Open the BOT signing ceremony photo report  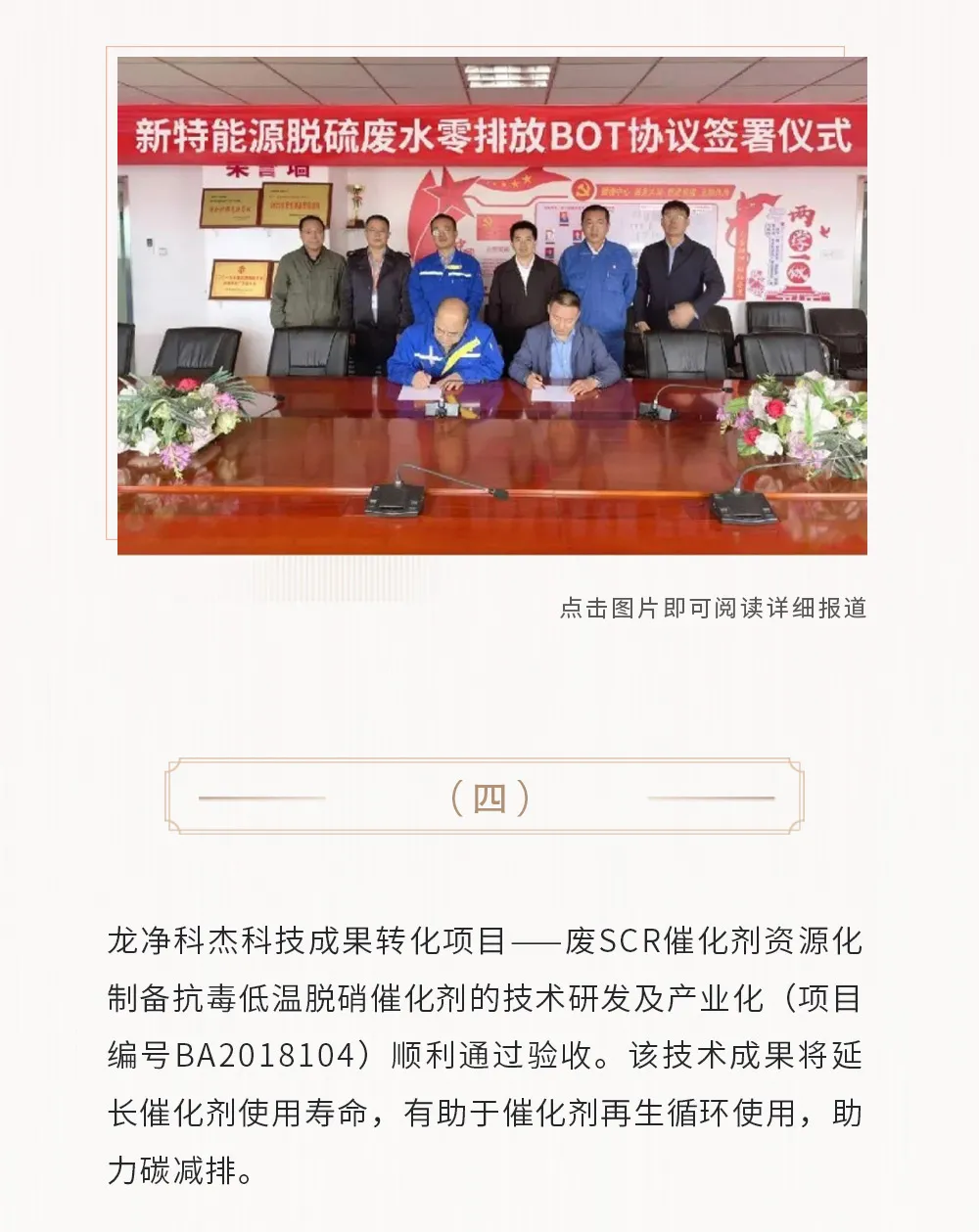tap(491, 305)
